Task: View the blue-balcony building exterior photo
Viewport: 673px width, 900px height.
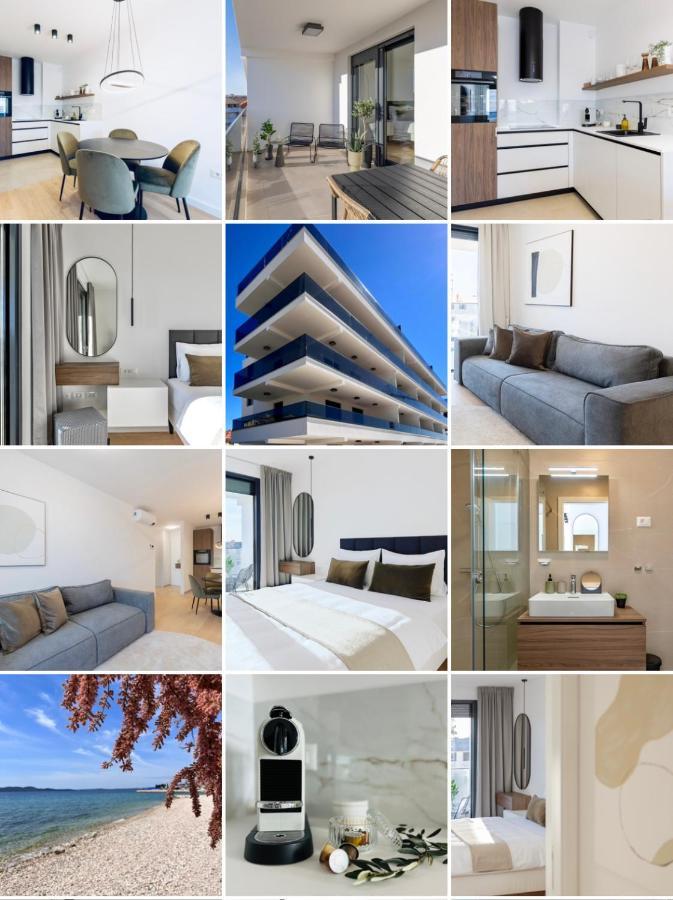Action: [x=336, y=334]
